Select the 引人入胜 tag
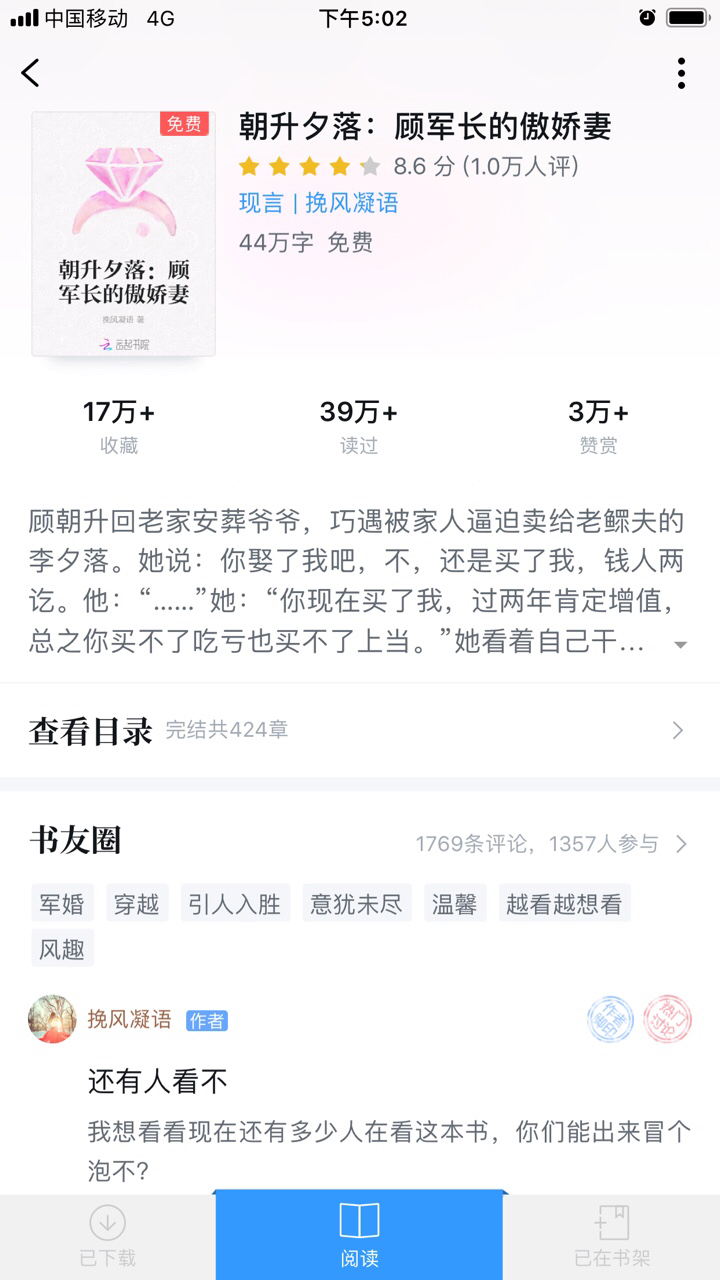The width and height of the screenshot is (720, 1280). [x=235, y=904]
